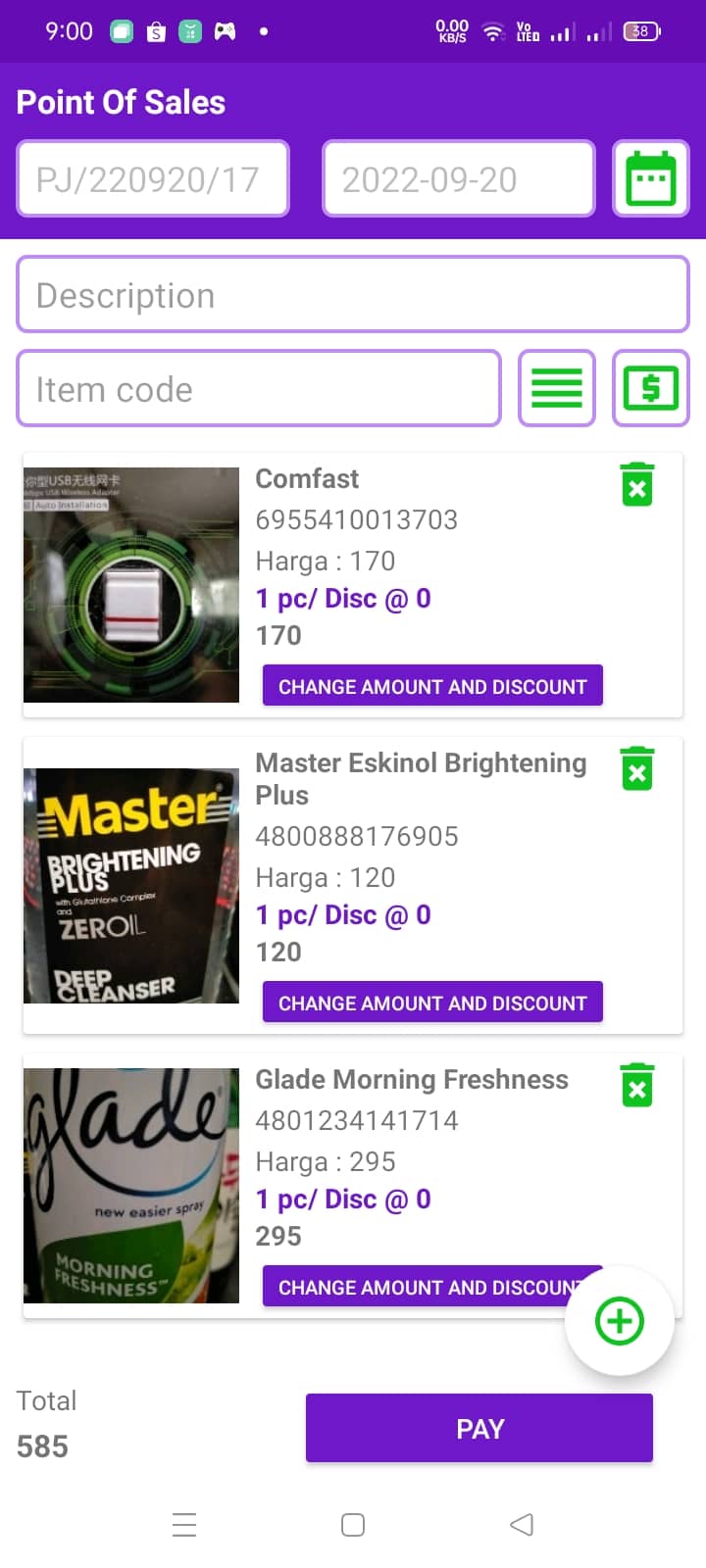Change amount and discount for Master Eskinol

coord(432,1003)
